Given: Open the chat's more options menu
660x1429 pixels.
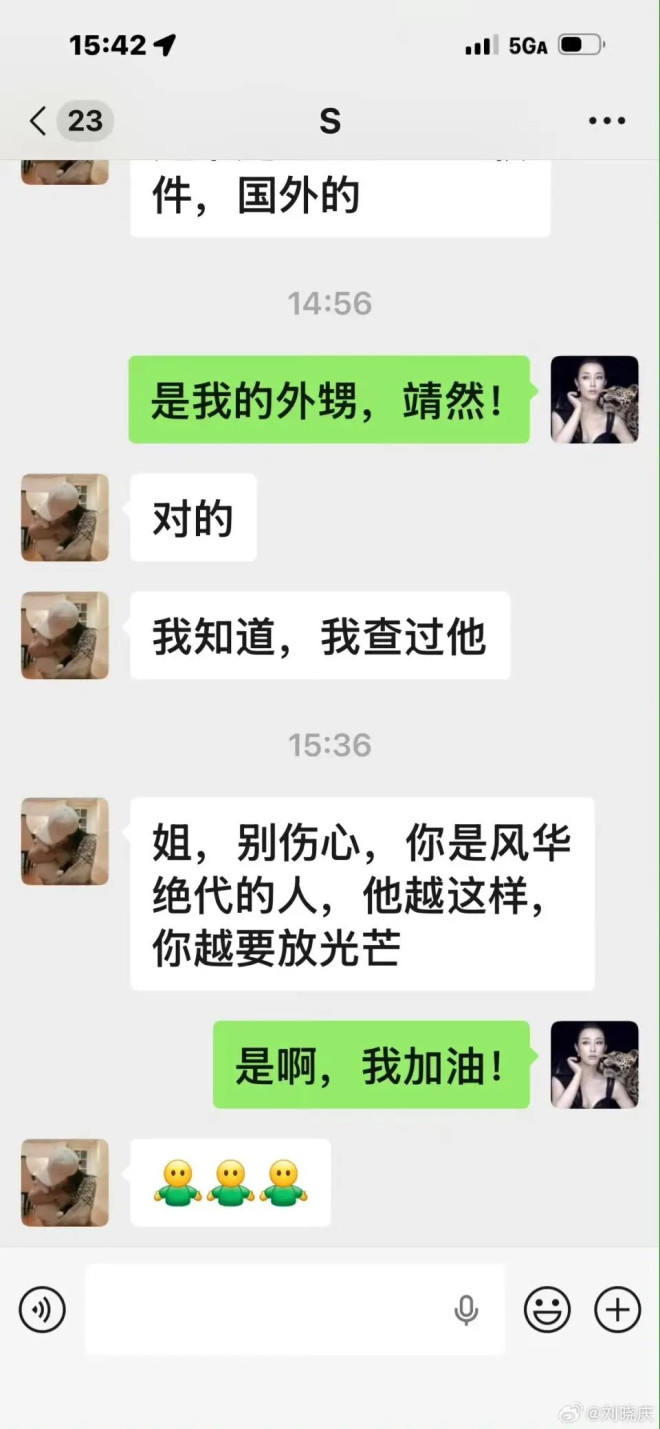Looking at the screenshot, I should coord(606,122).
